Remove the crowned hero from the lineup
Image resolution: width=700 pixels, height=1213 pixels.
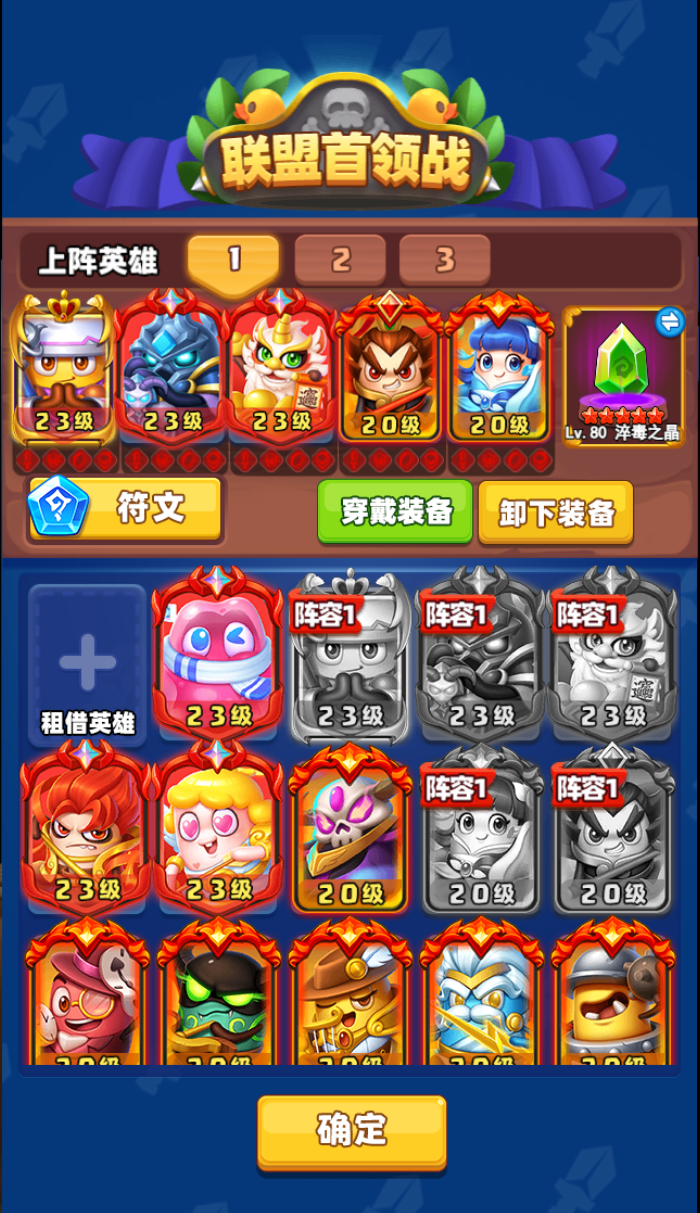pyautogui.click(x=65, y=370)
